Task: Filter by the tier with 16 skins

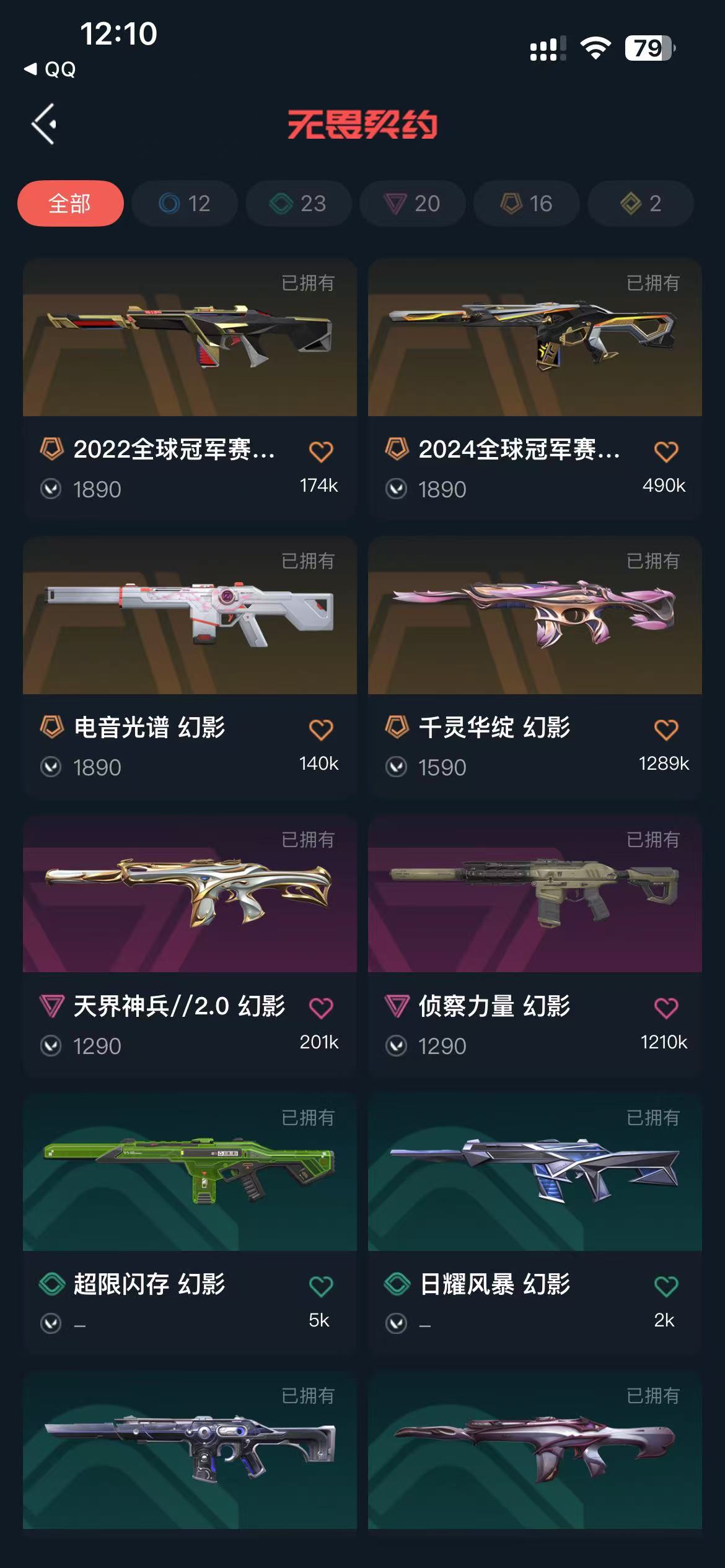Action: pyautogui.click(x=527, y=204)
